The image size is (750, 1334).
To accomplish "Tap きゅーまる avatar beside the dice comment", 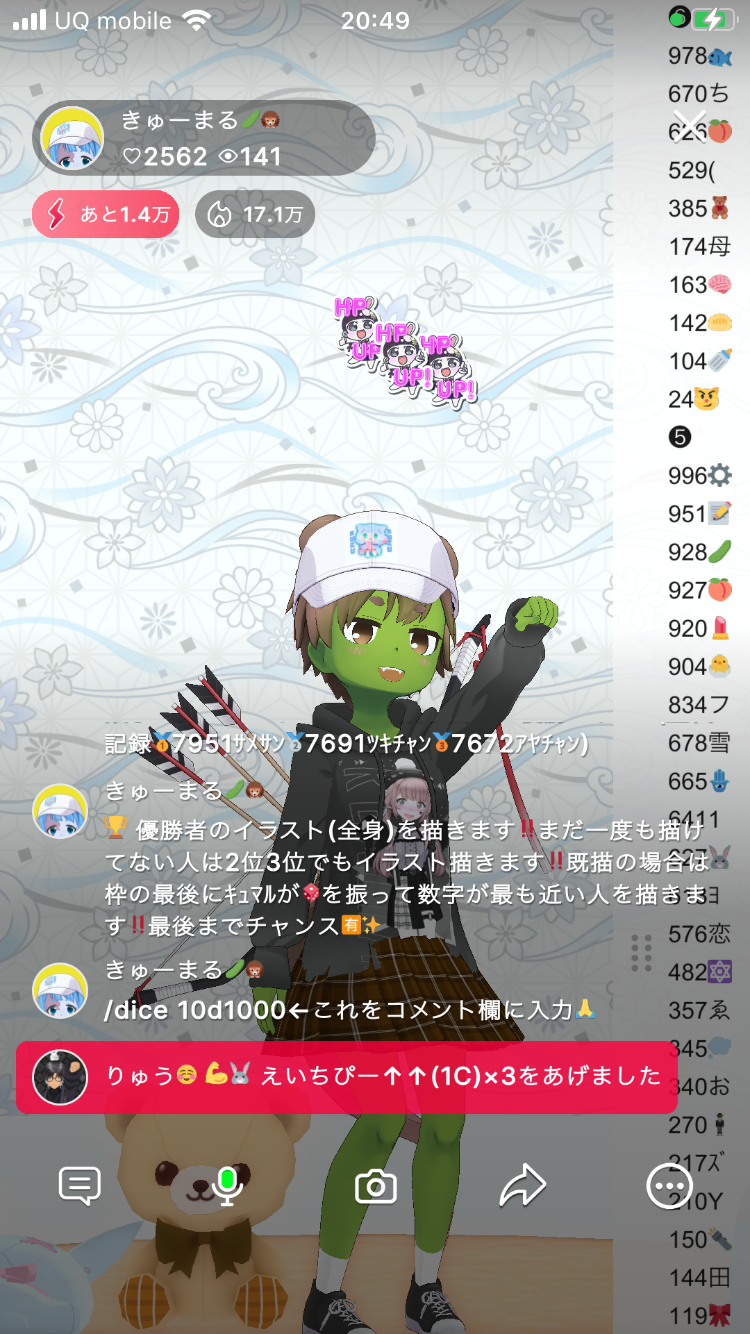I will coord(60,990).
